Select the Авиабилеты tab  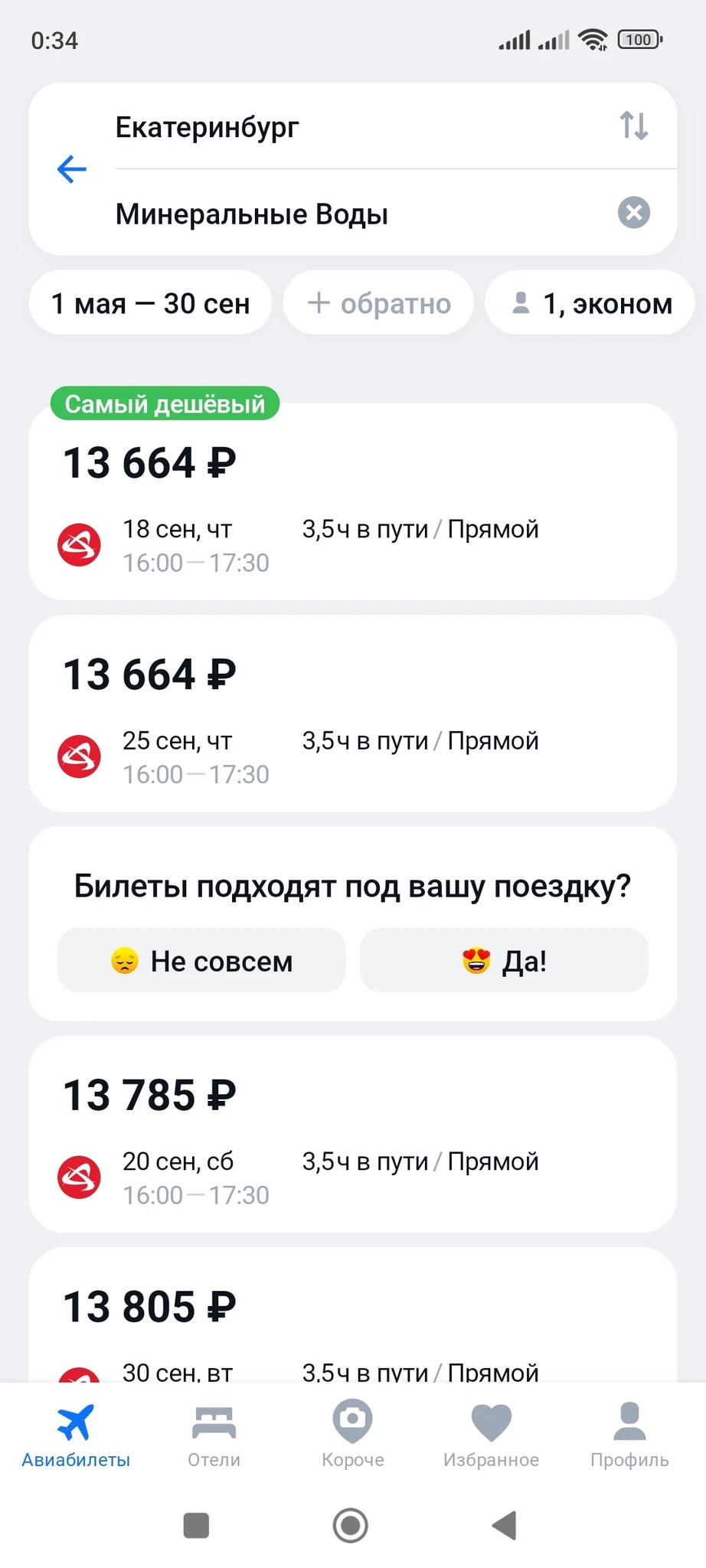[76, 1435]
